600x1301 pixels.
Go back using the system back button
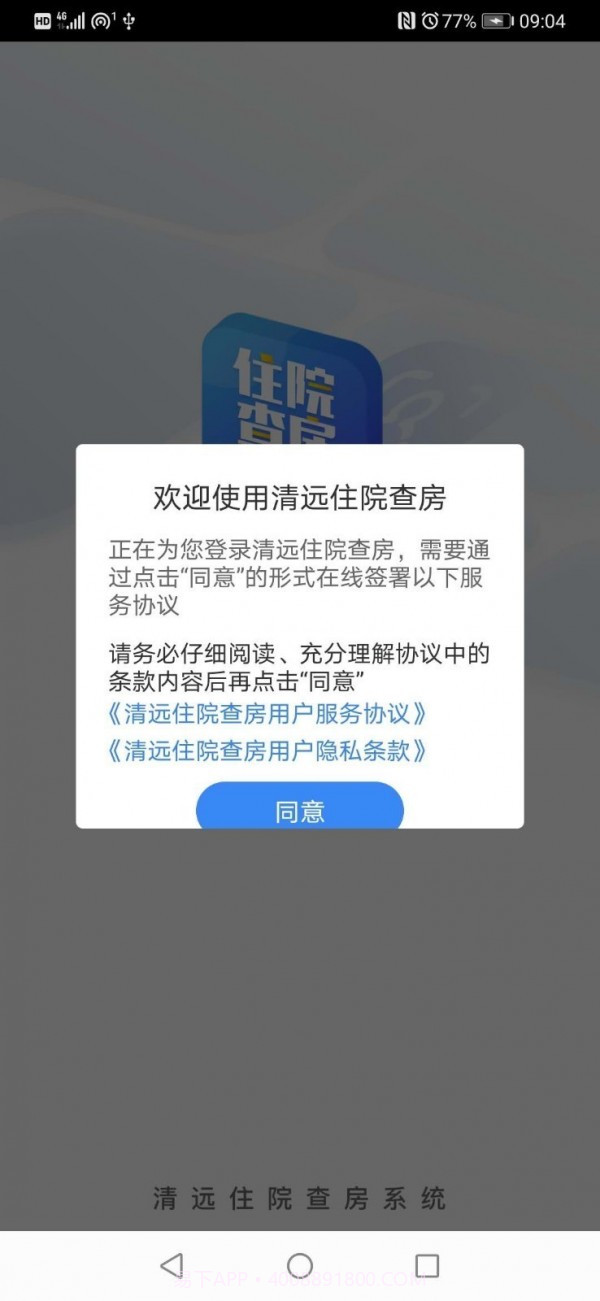(172, 1265)
